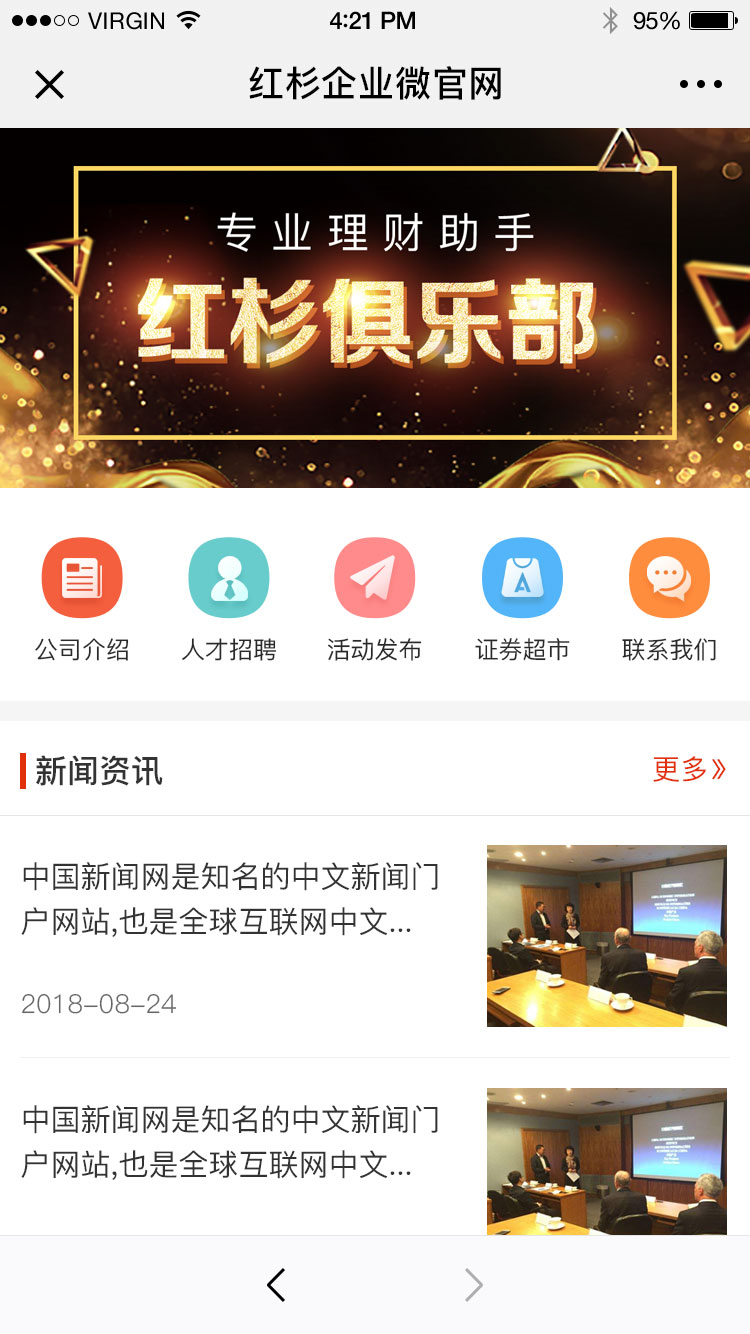Close the 红杉企业微官网 page
This screenshot has height=1334, width=750.
[49, 85]
